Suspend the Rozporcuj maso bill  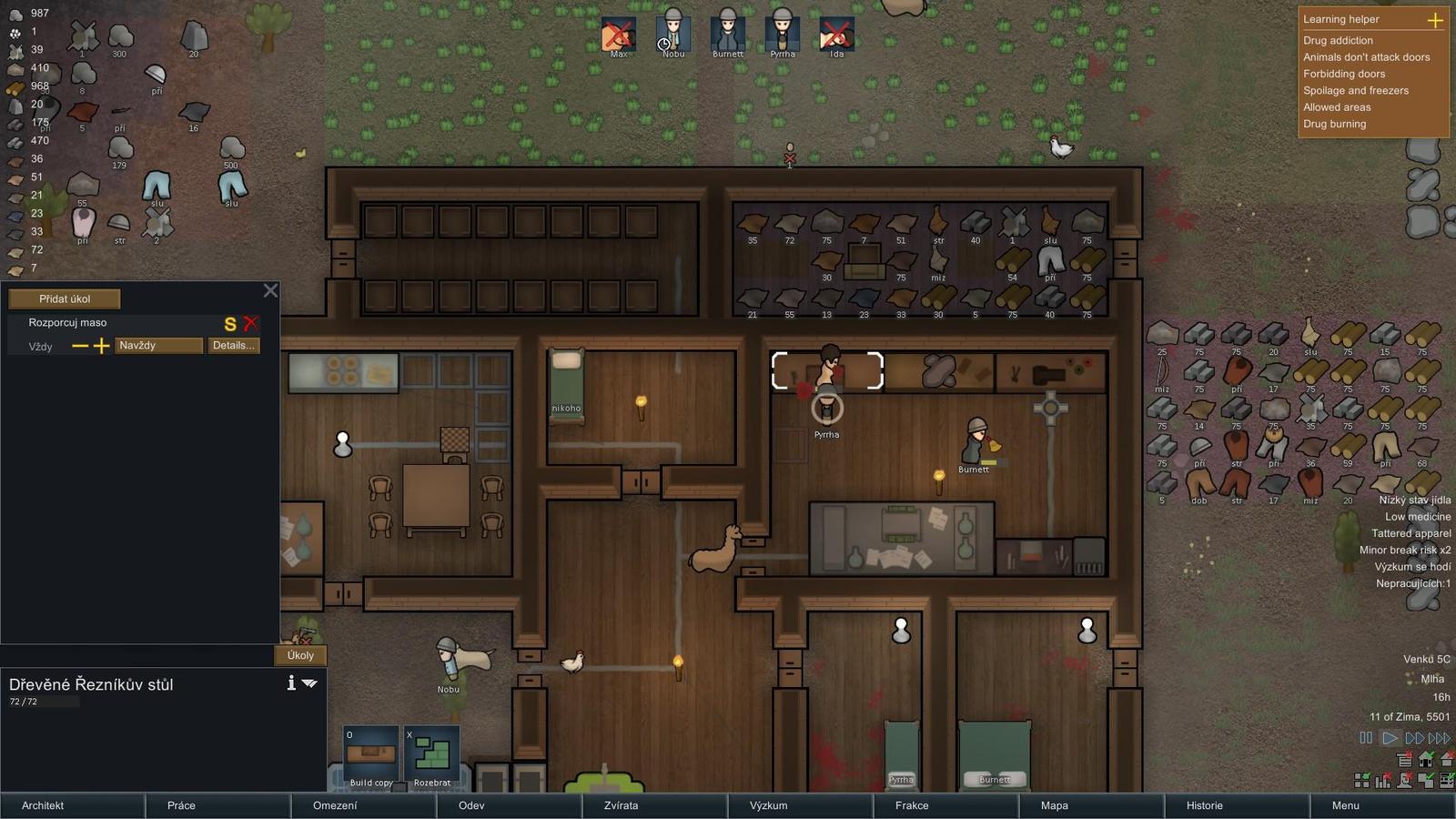point(230,324)
